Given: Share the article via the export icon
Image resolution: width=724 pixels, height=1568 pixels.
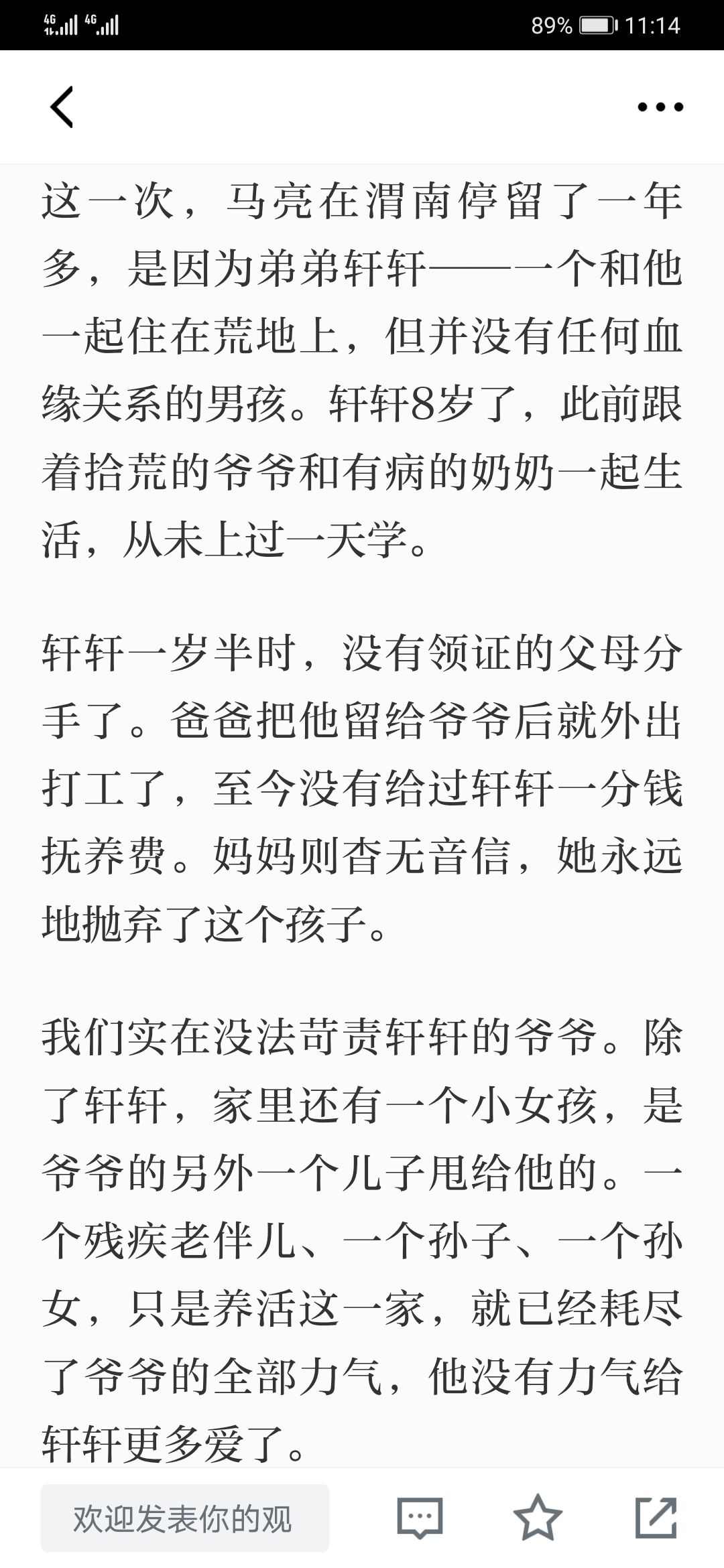Looking at the screenshot, I should pos(656,1517).
